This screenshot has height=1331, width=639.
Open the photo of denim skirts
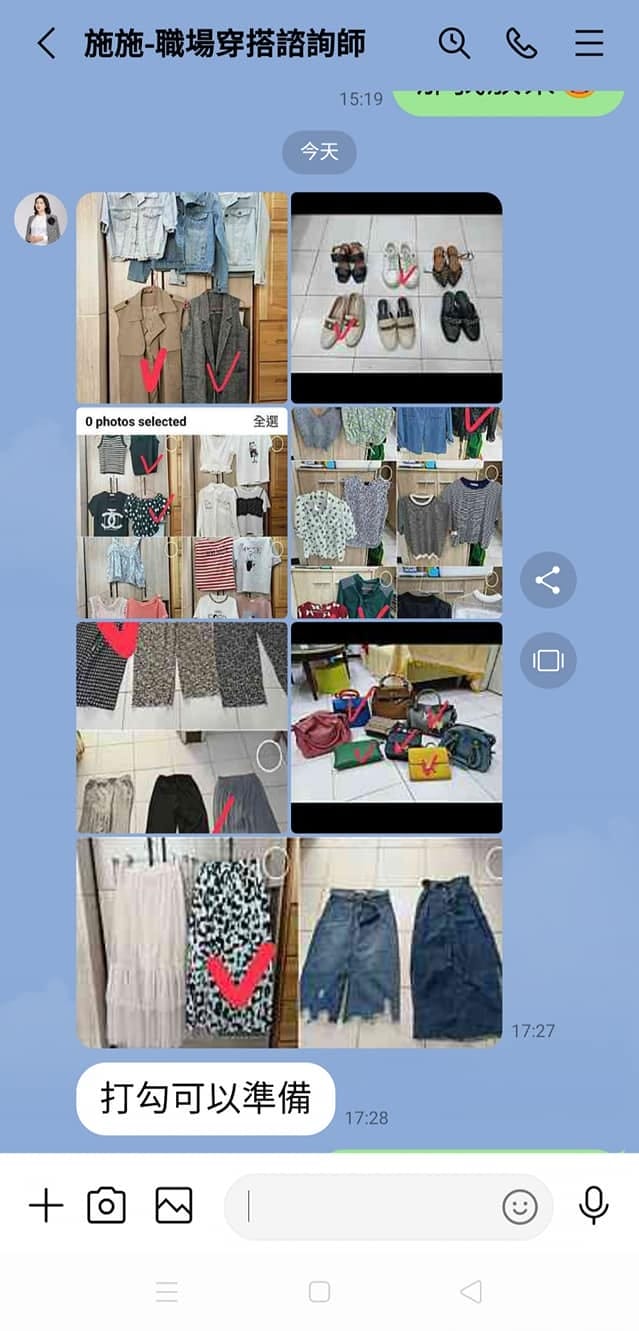point(401,942)
